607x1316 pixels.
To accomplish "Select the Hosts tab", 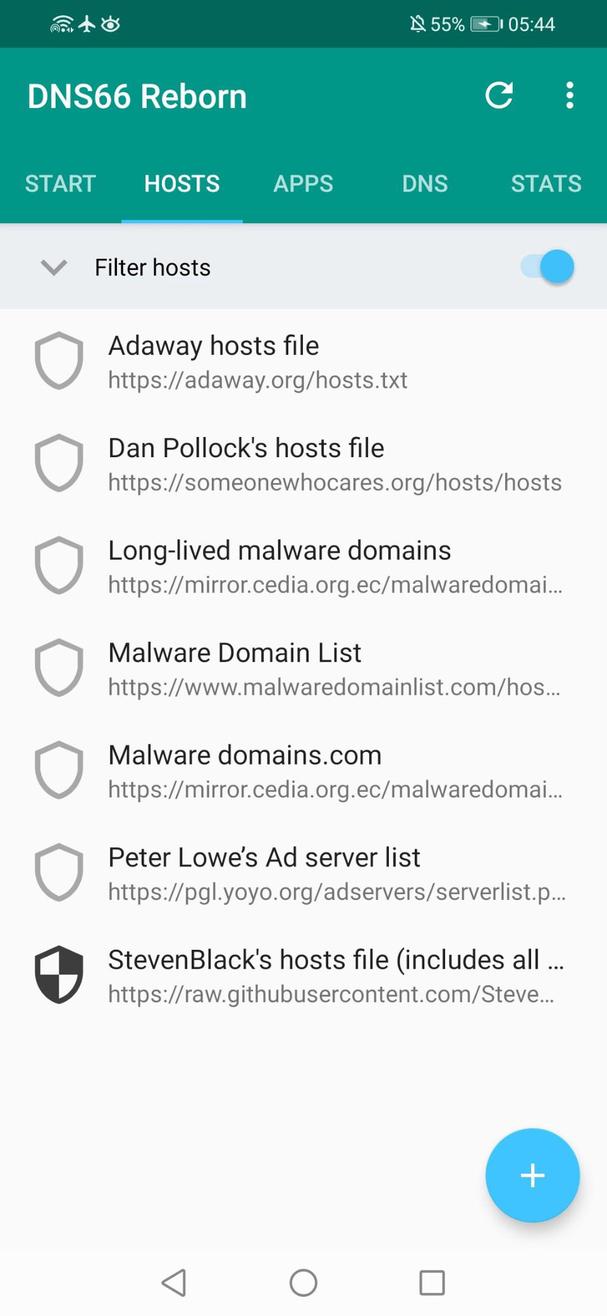I will point(182,184).
